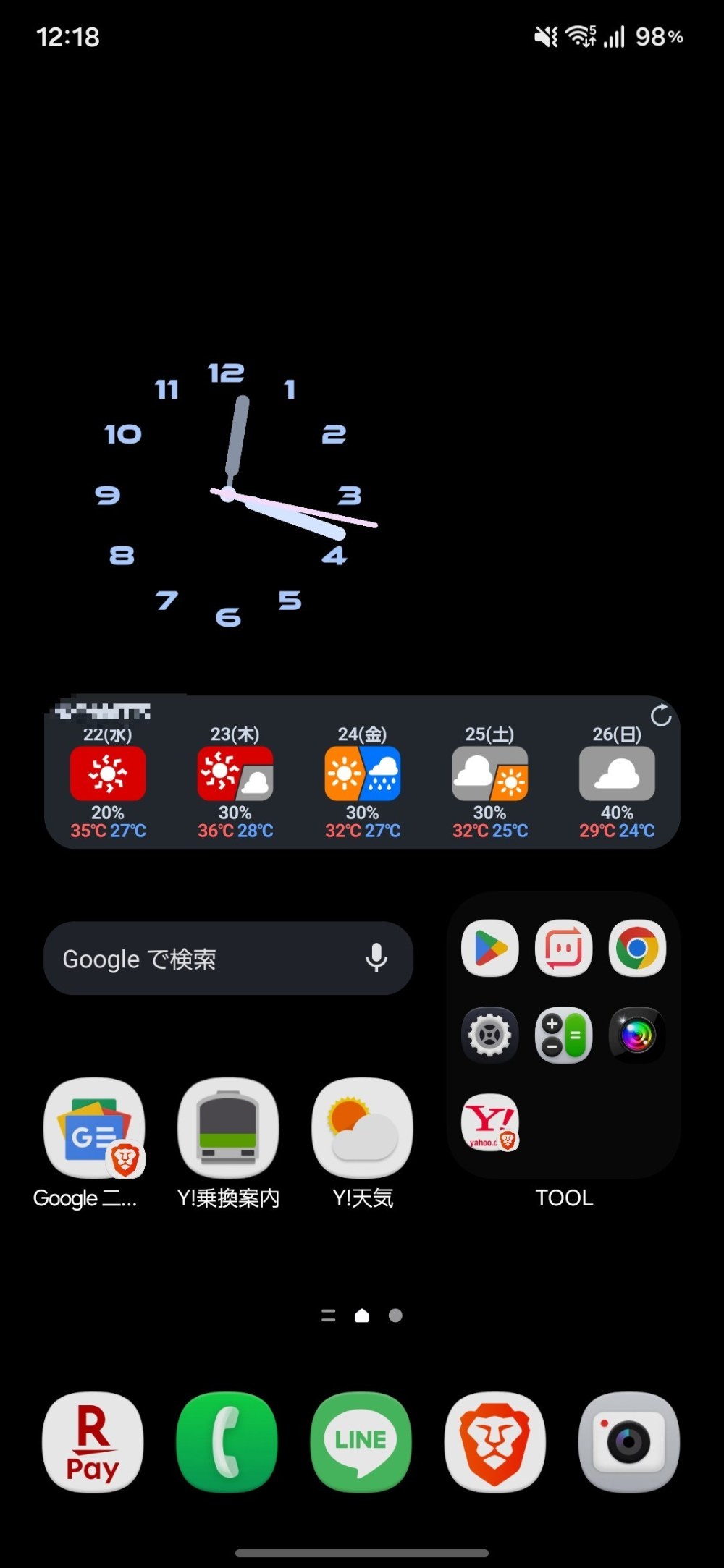Start voice search with the microphone
This screenshot has height=1568, width=724.
click(376, 958)
